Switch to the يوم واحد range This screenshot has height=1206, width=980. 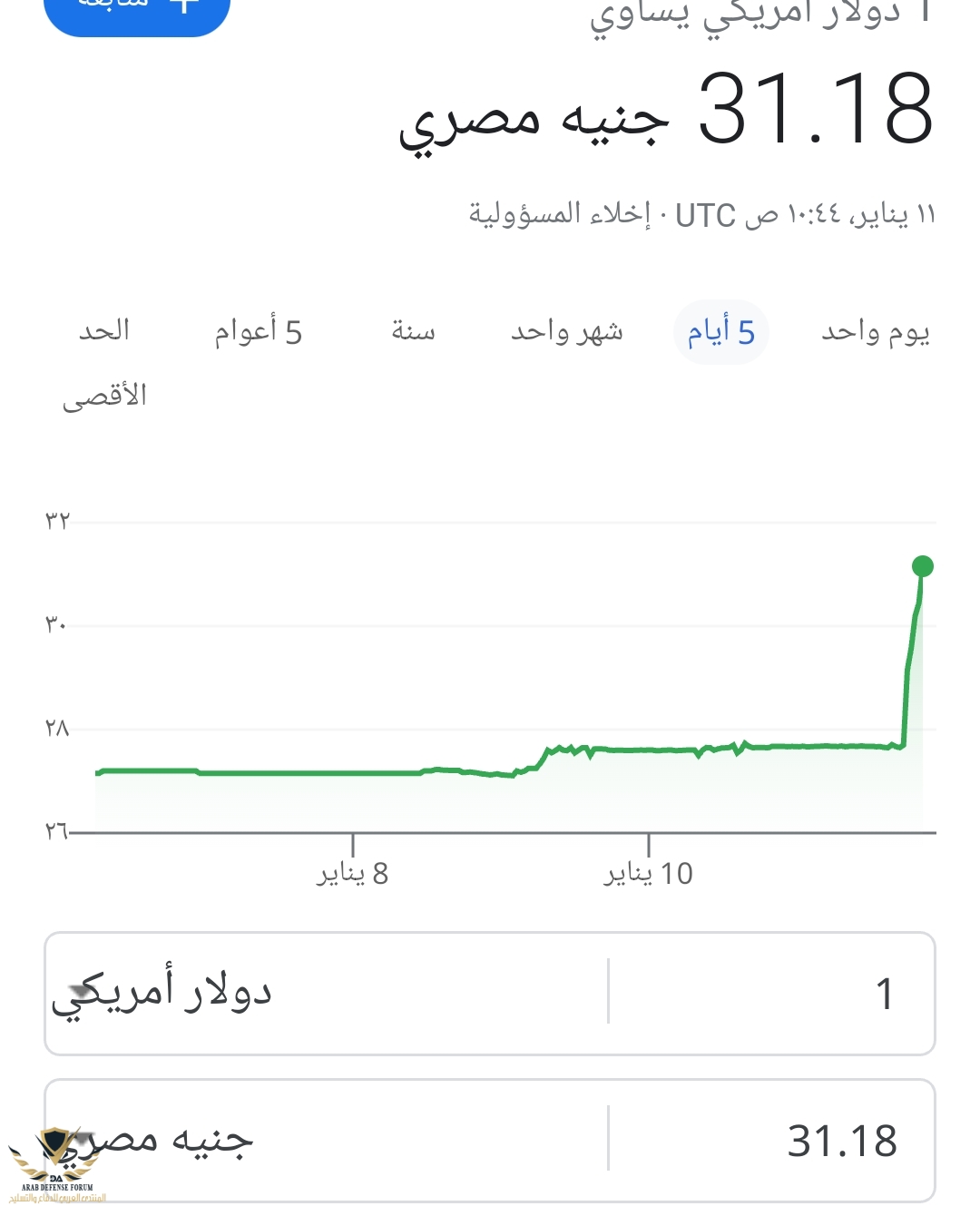(x=875, y=332)
